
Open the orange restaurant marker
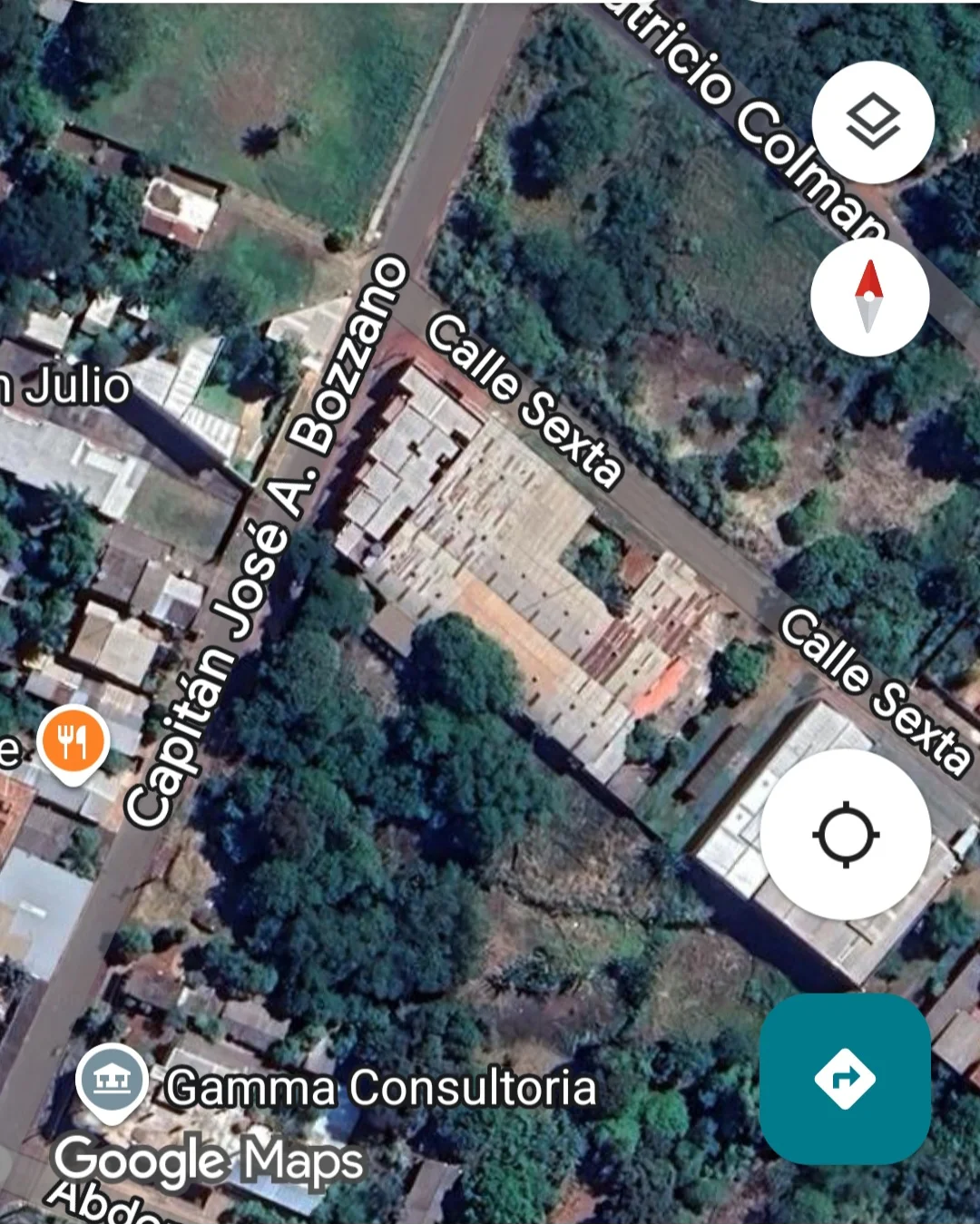[73, 741]
